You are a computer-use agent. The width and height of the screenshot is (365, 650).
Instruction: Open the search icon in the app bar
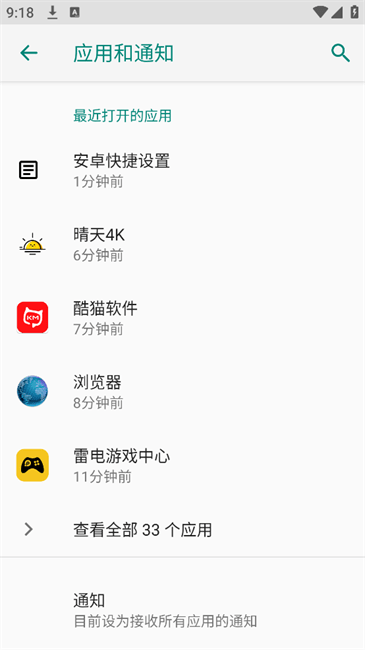coord(341,53)
